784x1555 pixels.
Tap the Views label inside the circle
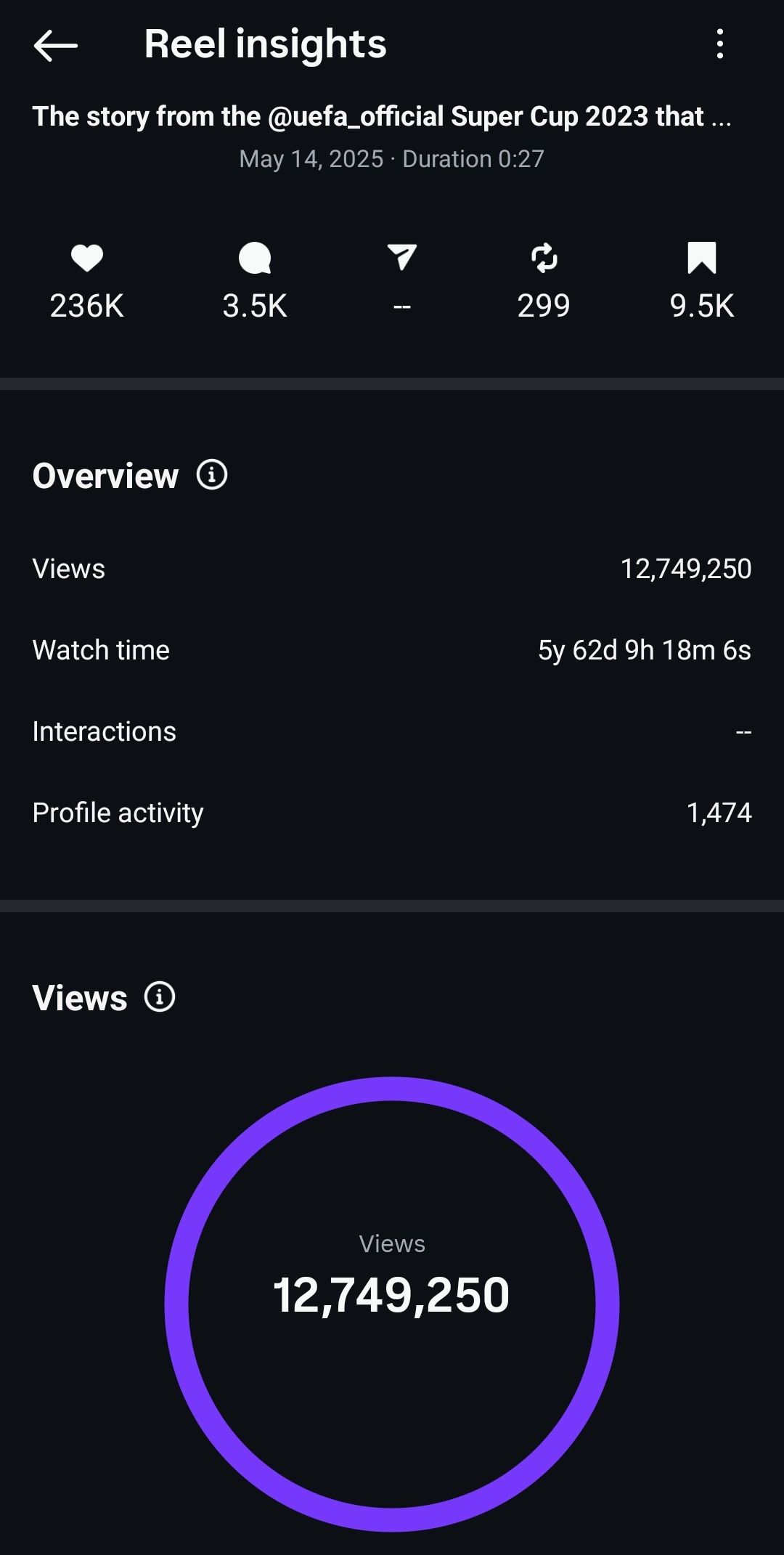(x=392, y=1243)
